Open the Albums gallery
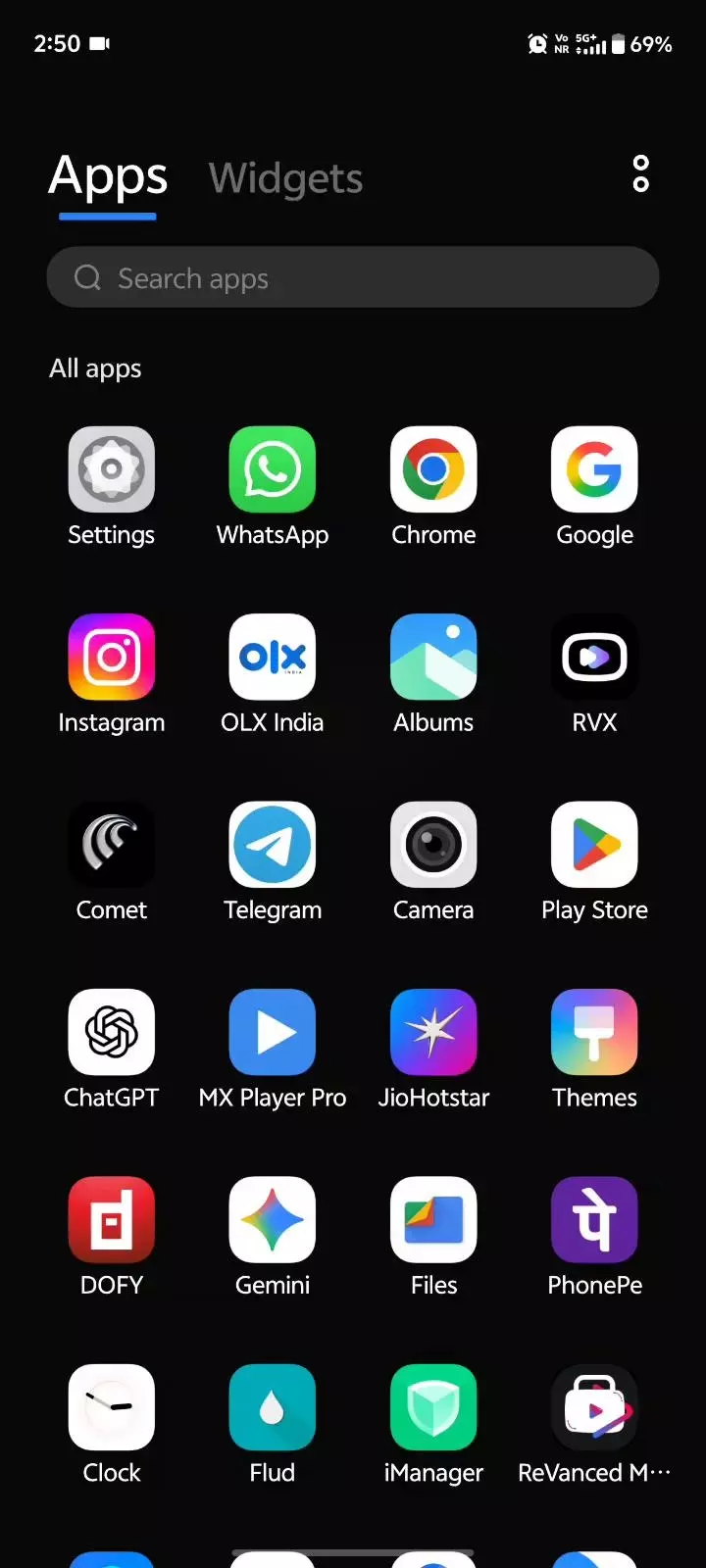This screenshot has height=1568, width=706. tap(433, 657)
